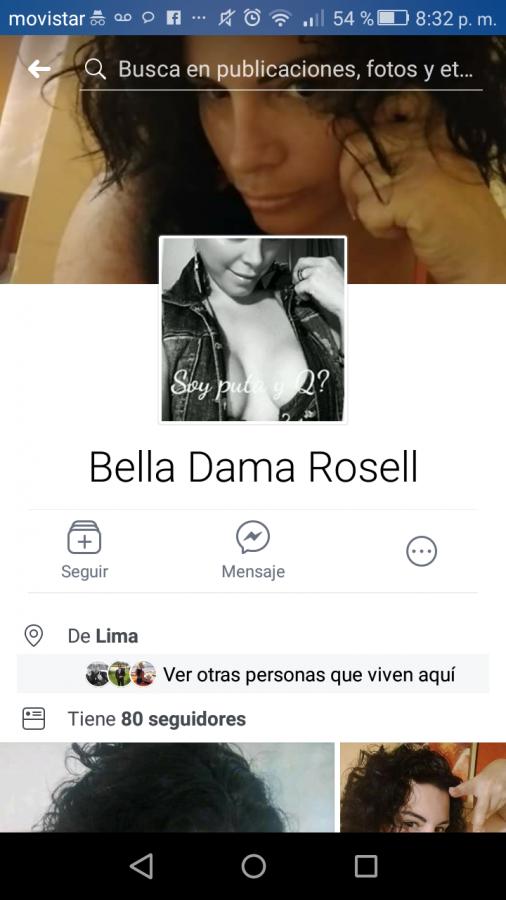Image resolution: width=506 pixels, height=900 pixels.
Task: Go back using the top-left arrow
Action: pyautogui.click(x=39, y=69)
